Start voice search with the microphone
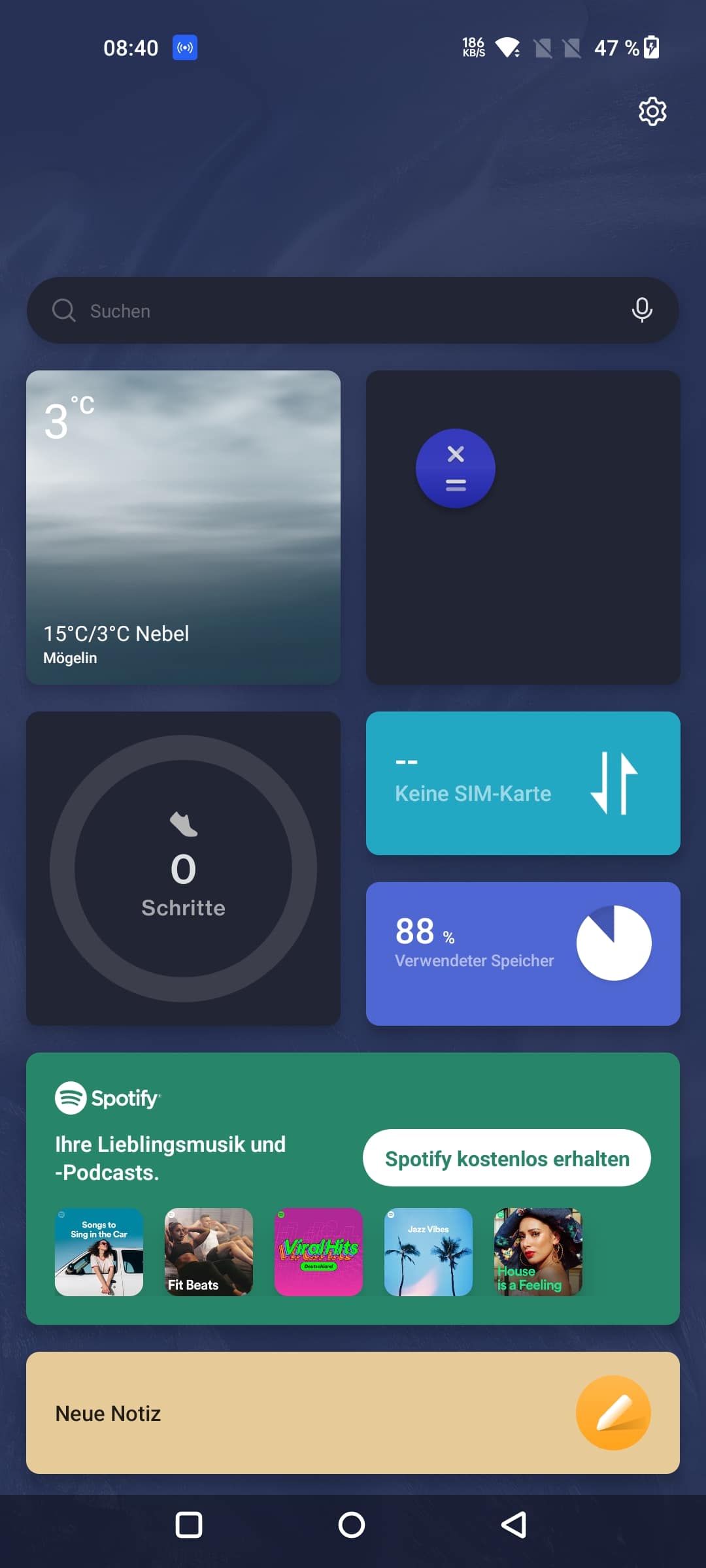 642,310
